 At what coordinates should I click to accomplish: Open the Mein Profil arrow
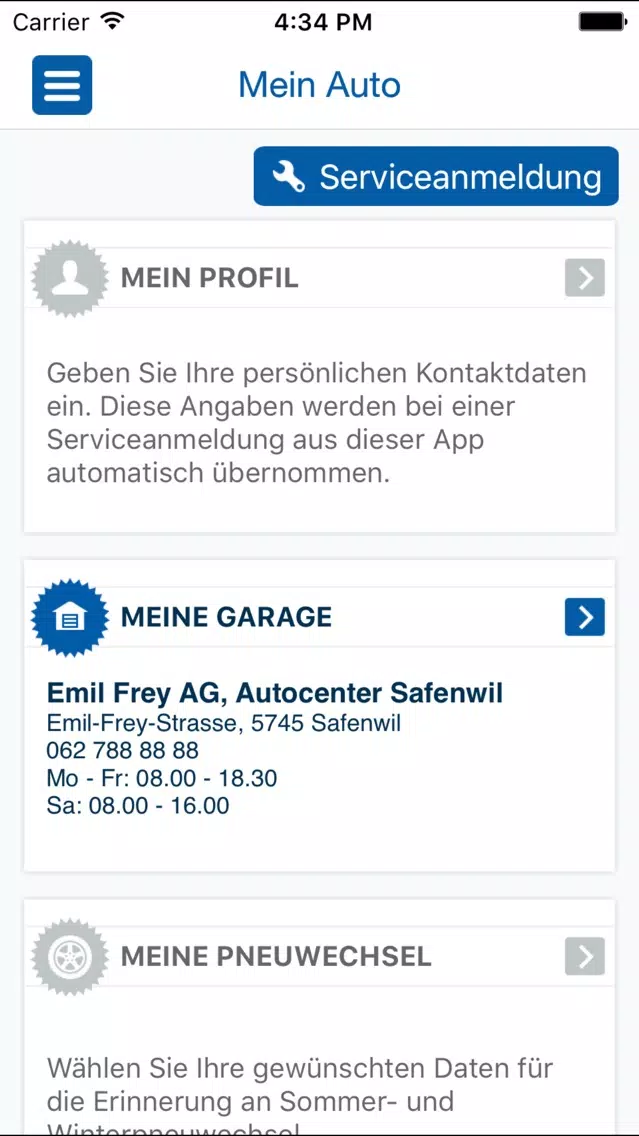[x=585, y=277]
